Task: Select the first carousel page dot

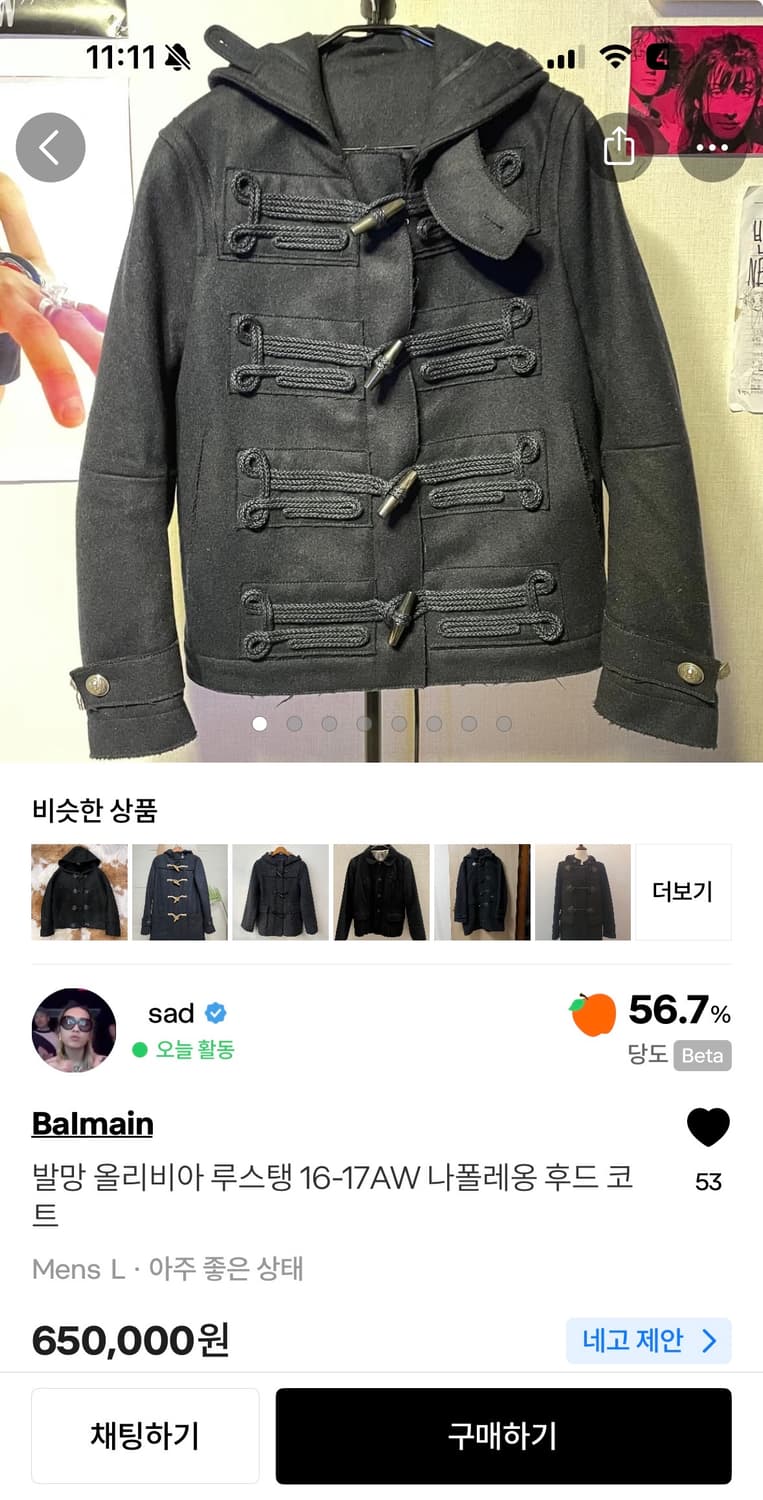Action: [x=261, y=722]
